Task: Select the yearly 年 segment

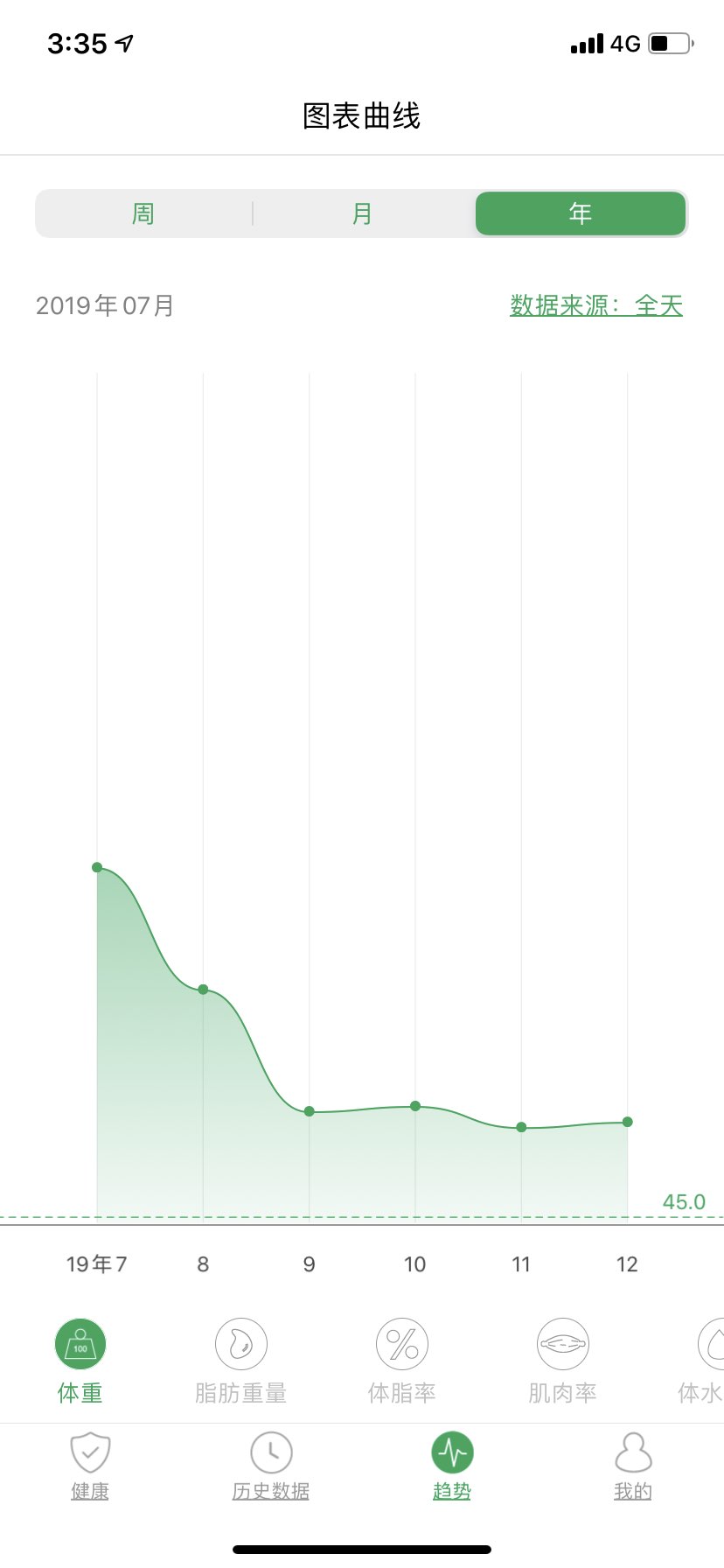Action: click(x=580, y=213)
